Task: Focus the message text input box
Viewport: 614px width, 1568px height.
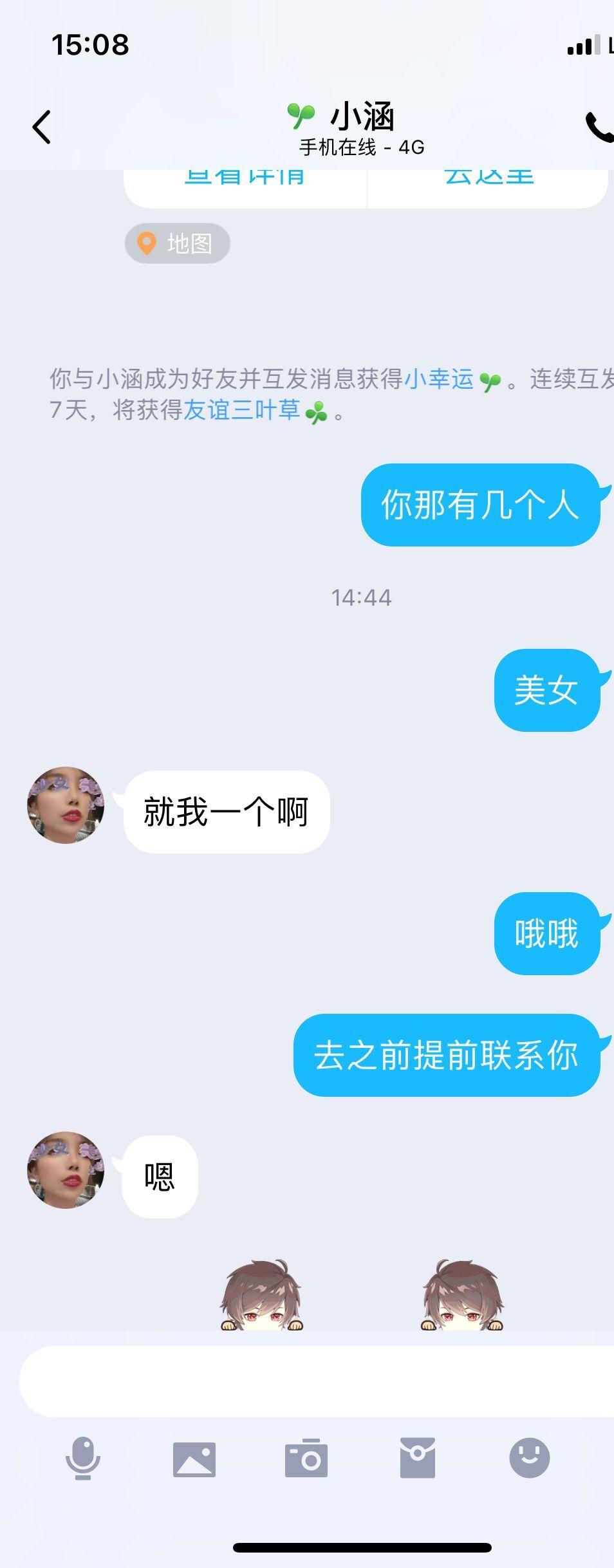Action: coord(315,1381)
